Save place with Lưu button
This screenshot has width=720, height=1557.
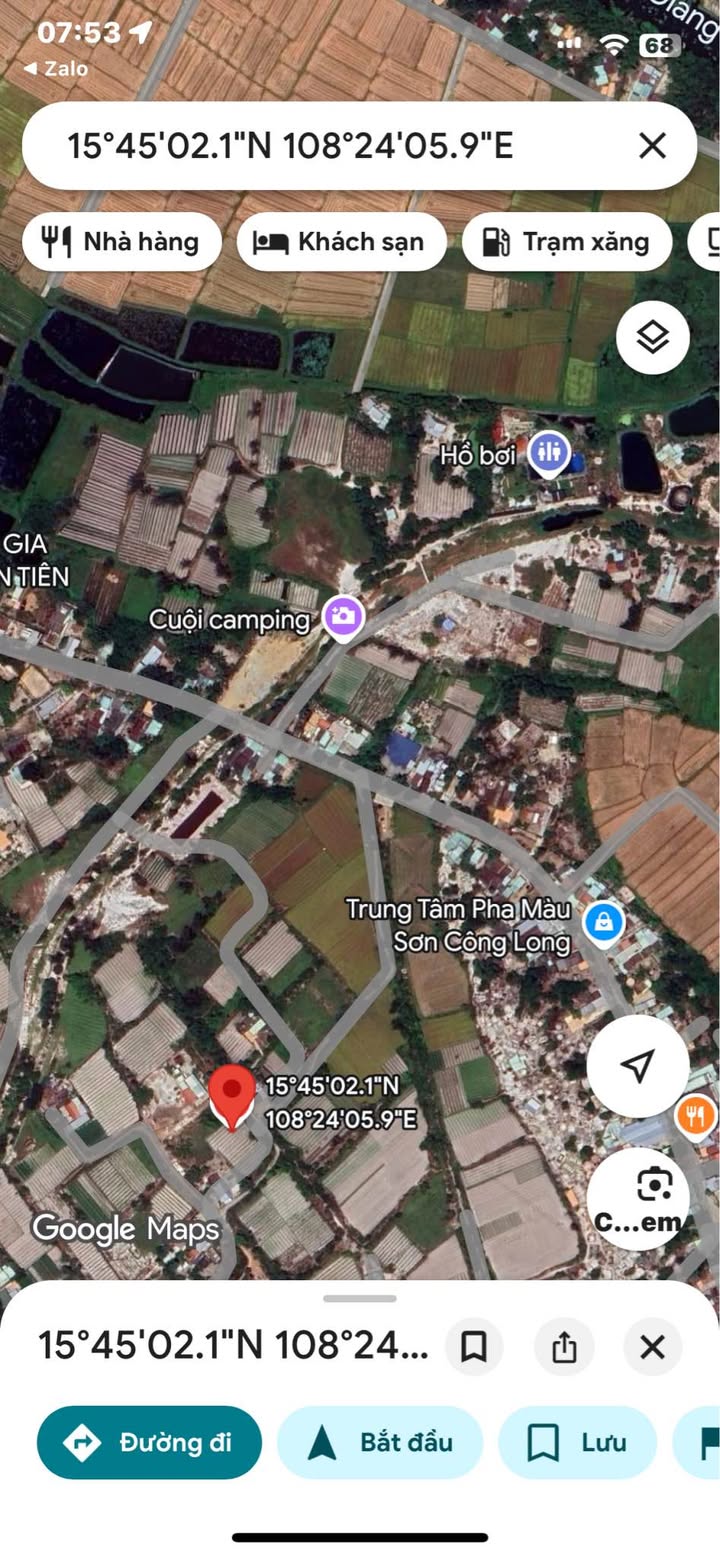click(x=577, y=1442)
